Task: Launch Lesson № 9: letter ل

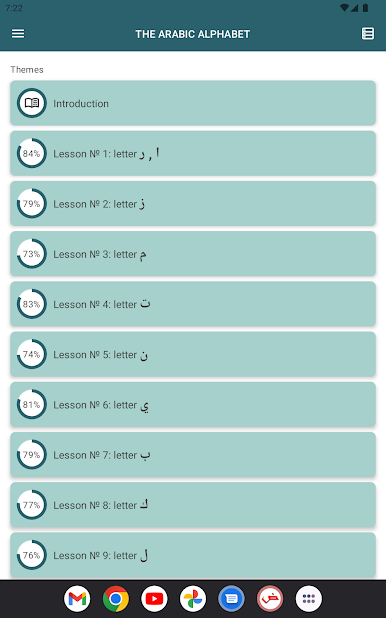Action: [193, 555]
